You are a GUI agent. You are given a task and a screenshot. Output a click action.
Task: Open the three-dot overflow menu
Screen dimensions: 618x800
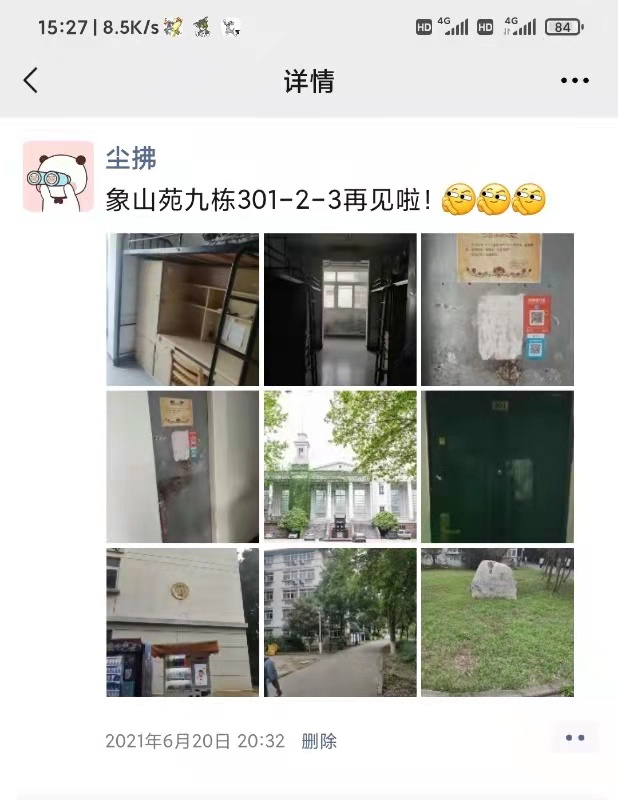574,81
